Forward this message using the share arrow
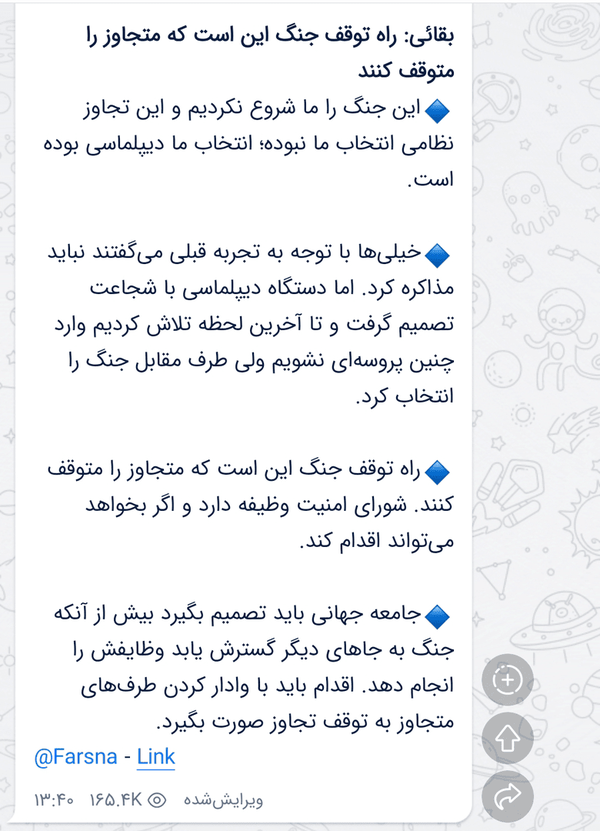 (507, 796)
